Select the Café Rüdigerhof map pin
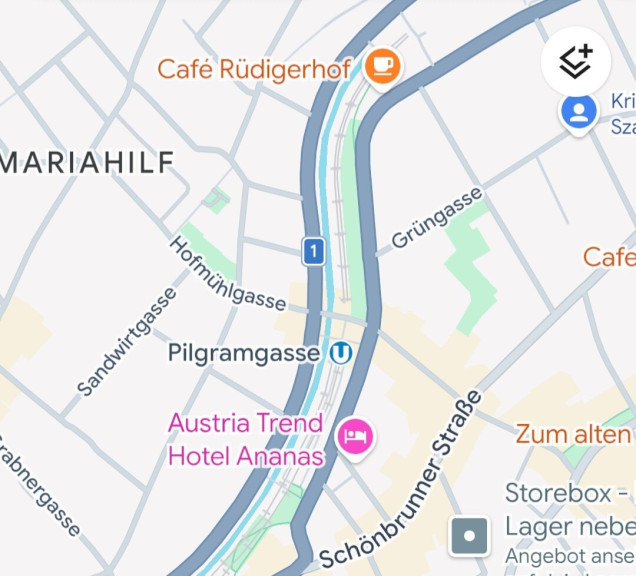Screen dimensions: 636x576 382,68
